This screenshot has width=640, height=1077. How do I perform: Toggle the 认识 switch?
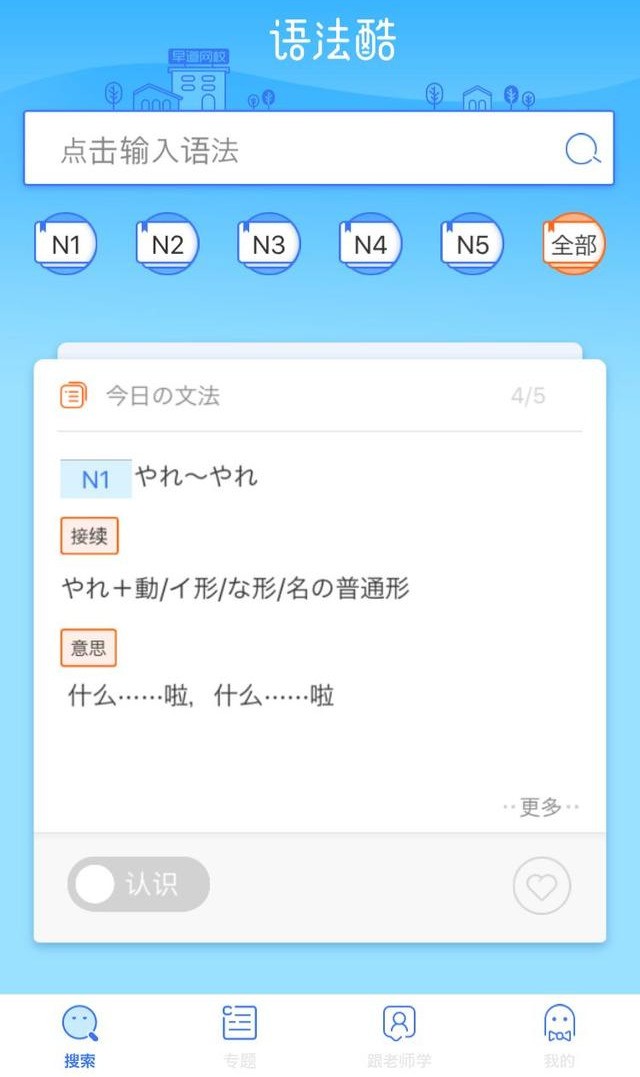138,884
